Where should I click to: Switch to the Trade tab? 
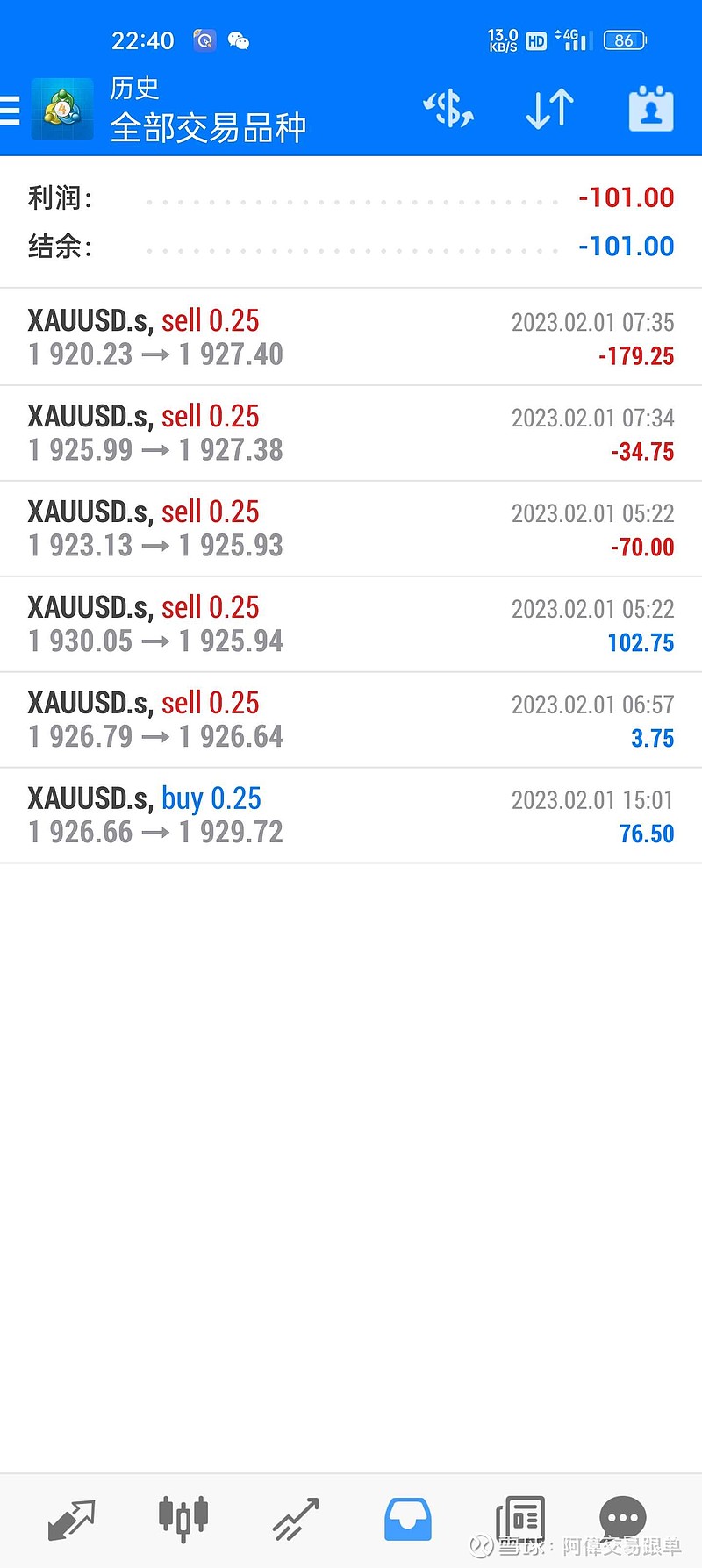click(296, 1520)
